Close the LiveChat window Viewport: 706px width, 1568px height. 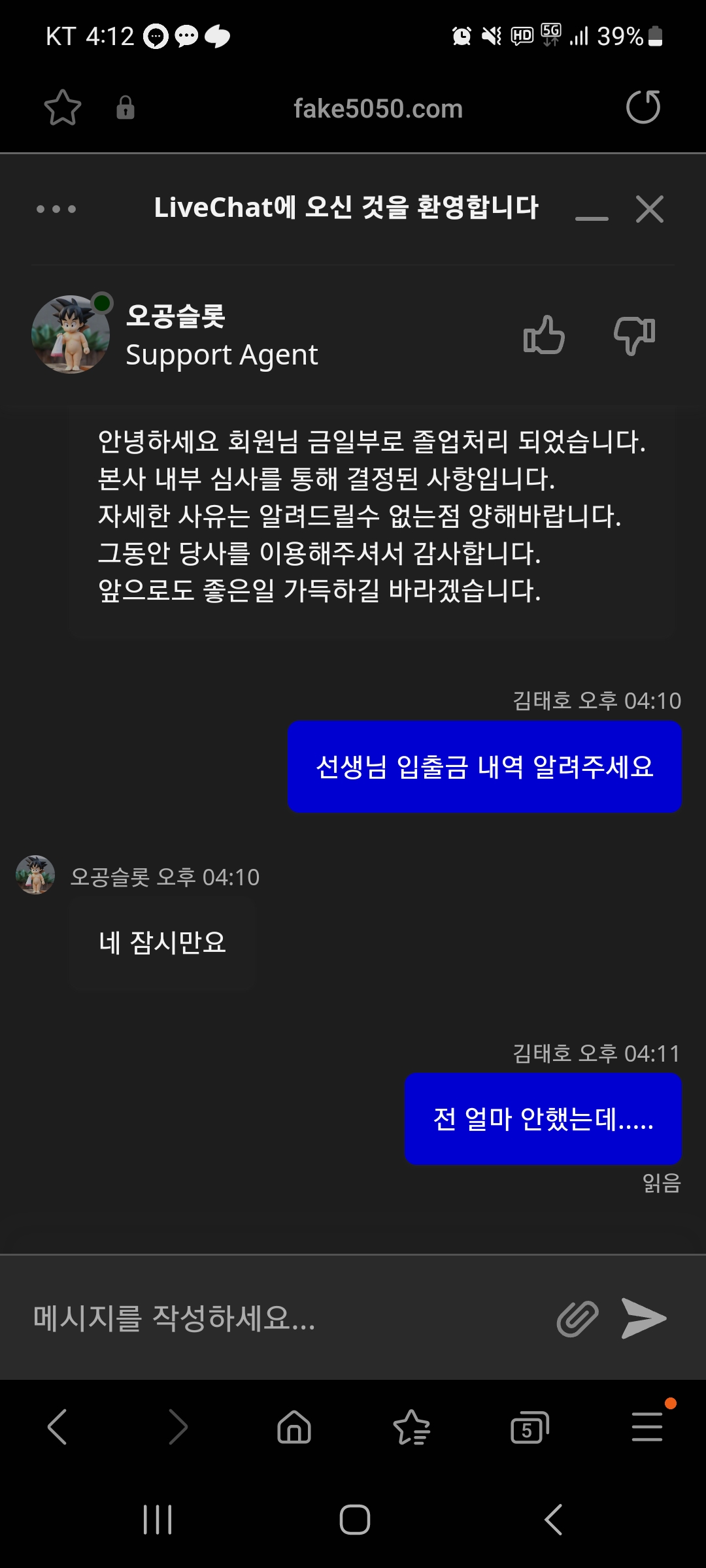(650, 209)
